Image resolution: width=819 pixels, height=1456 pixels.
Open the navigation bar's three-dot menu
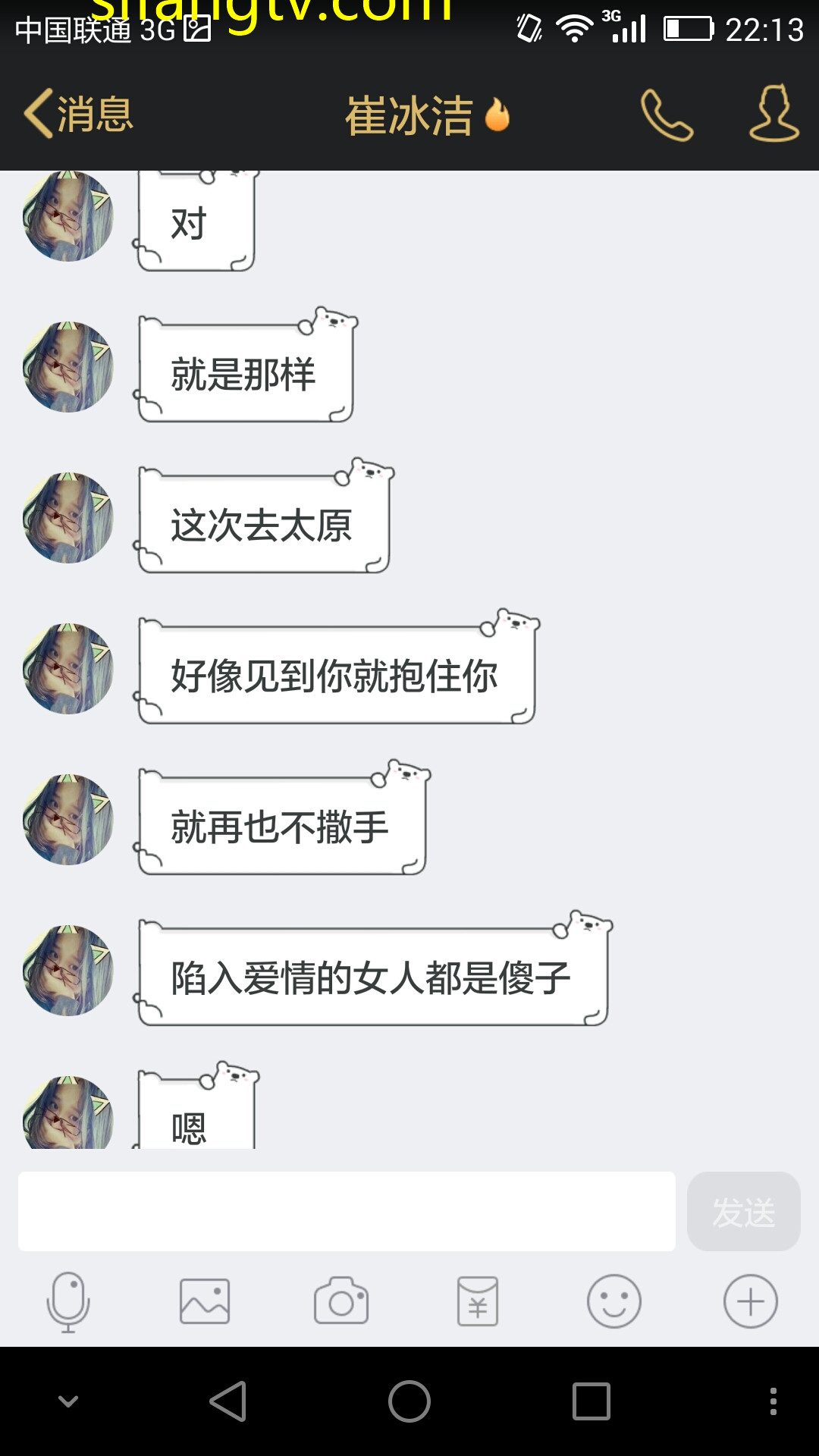coord(773,1401)
